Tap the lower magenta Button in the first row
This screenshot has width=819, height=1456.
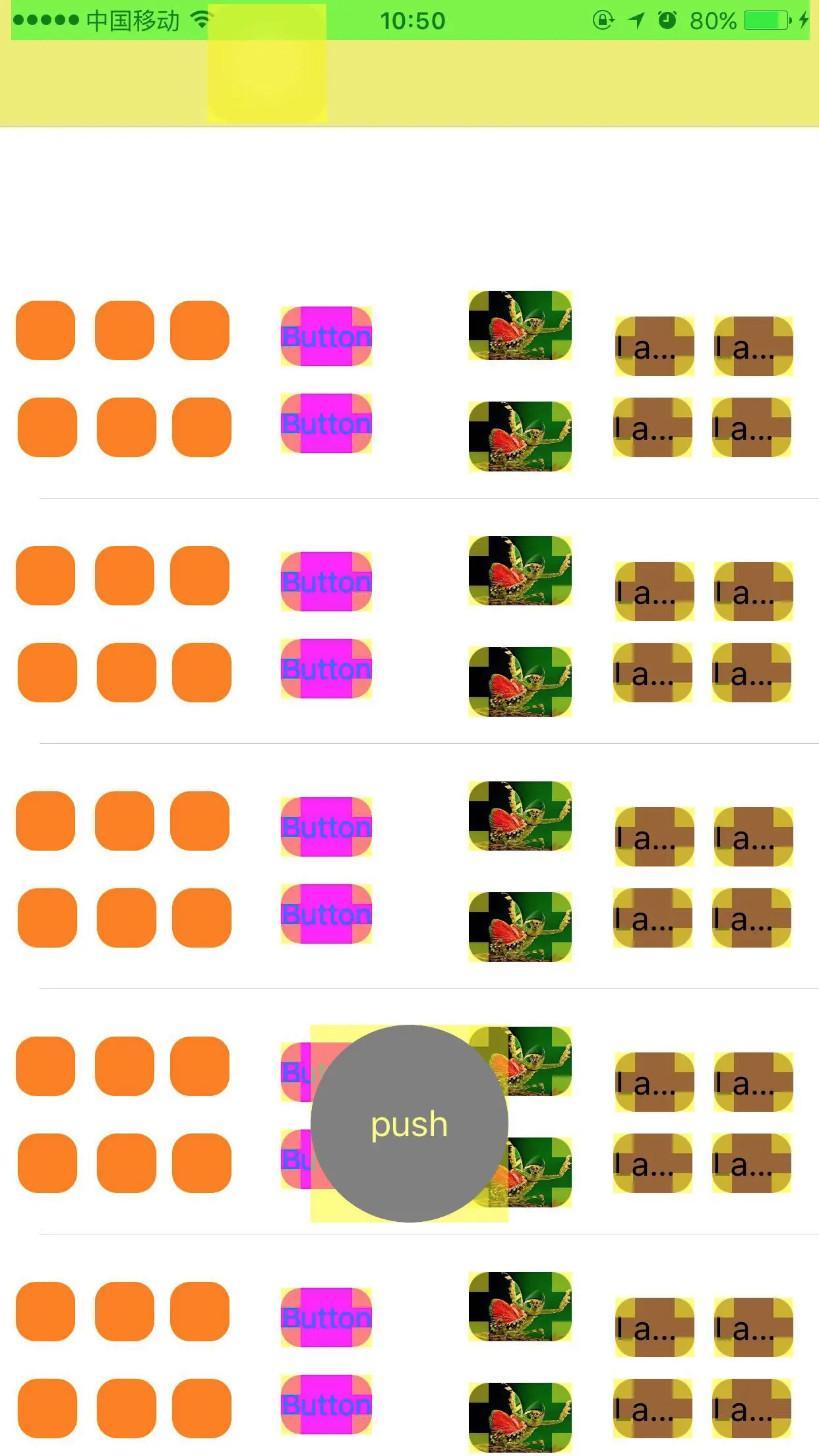click(326, 423)
